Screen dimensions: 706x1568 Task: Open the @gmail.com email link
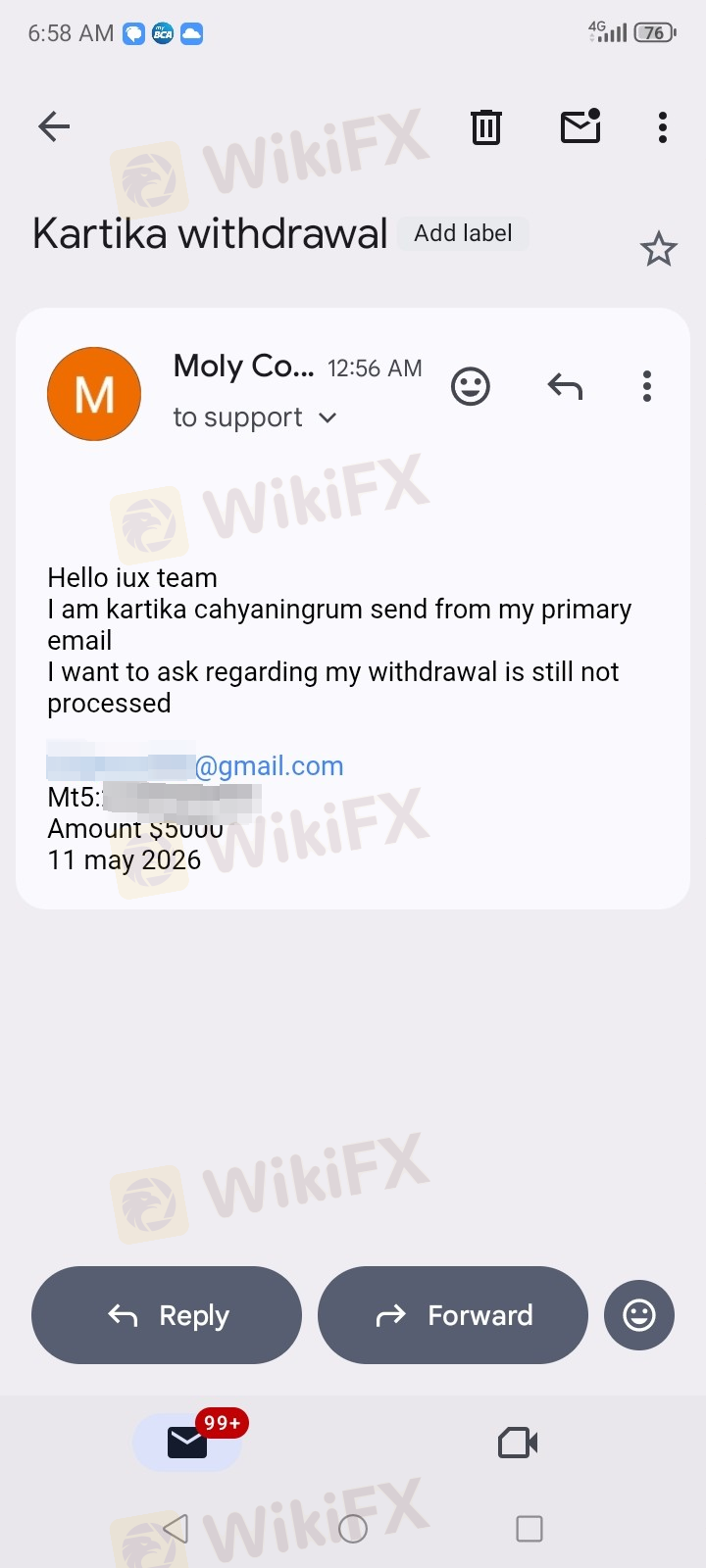196,765
